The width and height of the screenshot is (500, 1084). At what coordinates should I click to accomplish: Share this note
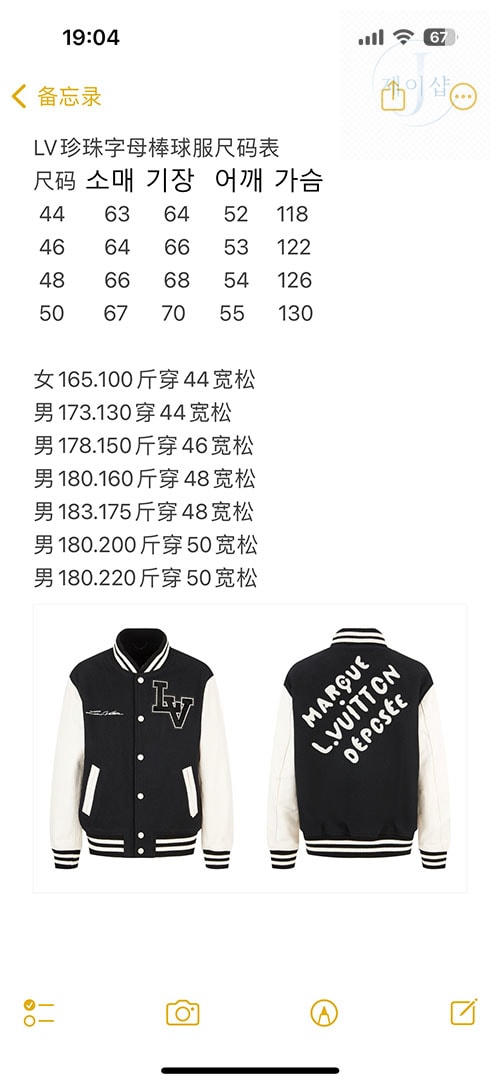click(x=393, y=95)
